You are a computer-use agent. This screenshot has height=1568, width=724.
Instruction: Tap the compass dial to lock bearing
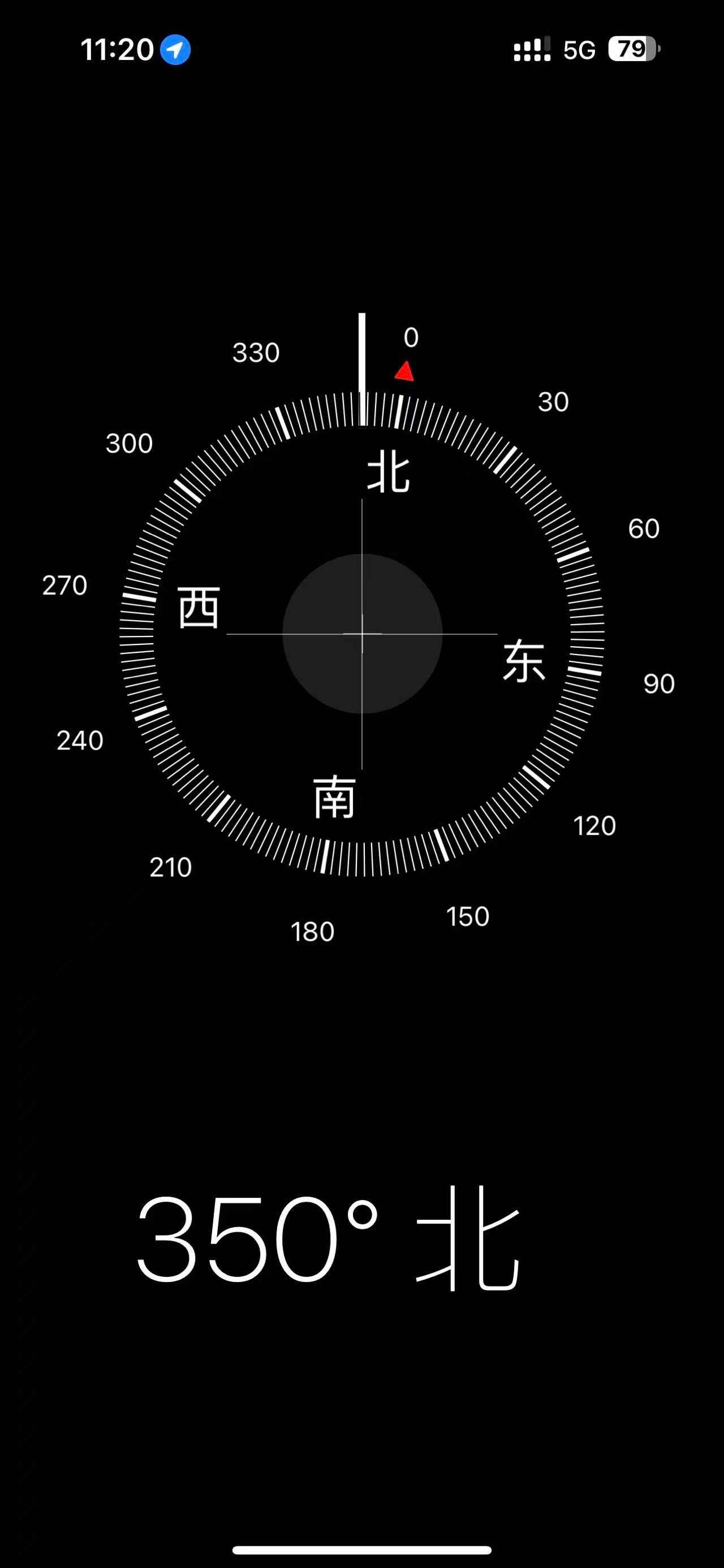coord(361,634)
